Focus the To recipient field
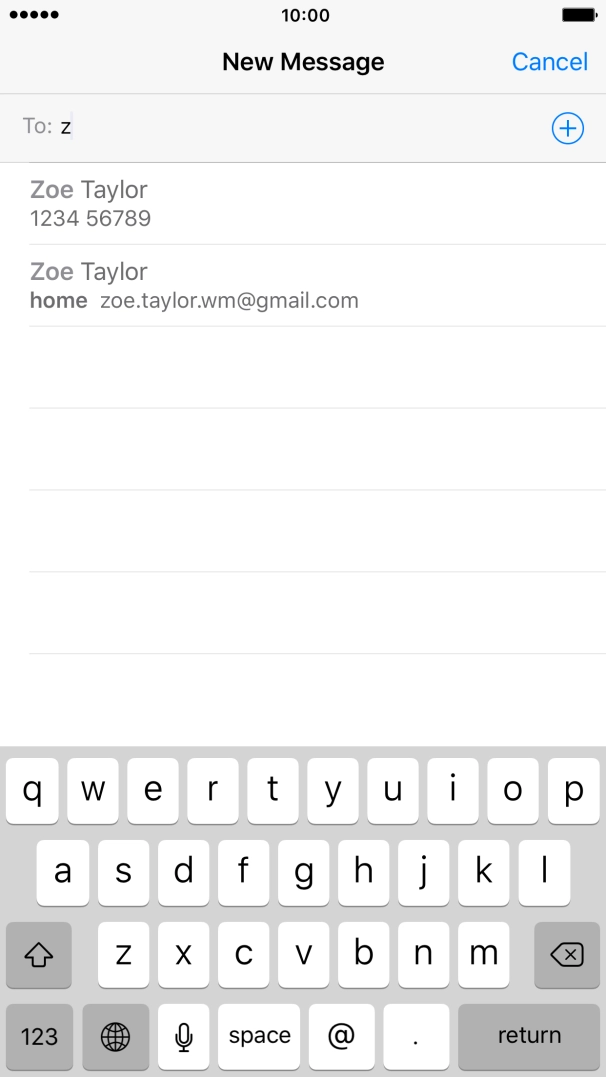The height and width of the screenshot is (1077, 606). pos(300,128)
